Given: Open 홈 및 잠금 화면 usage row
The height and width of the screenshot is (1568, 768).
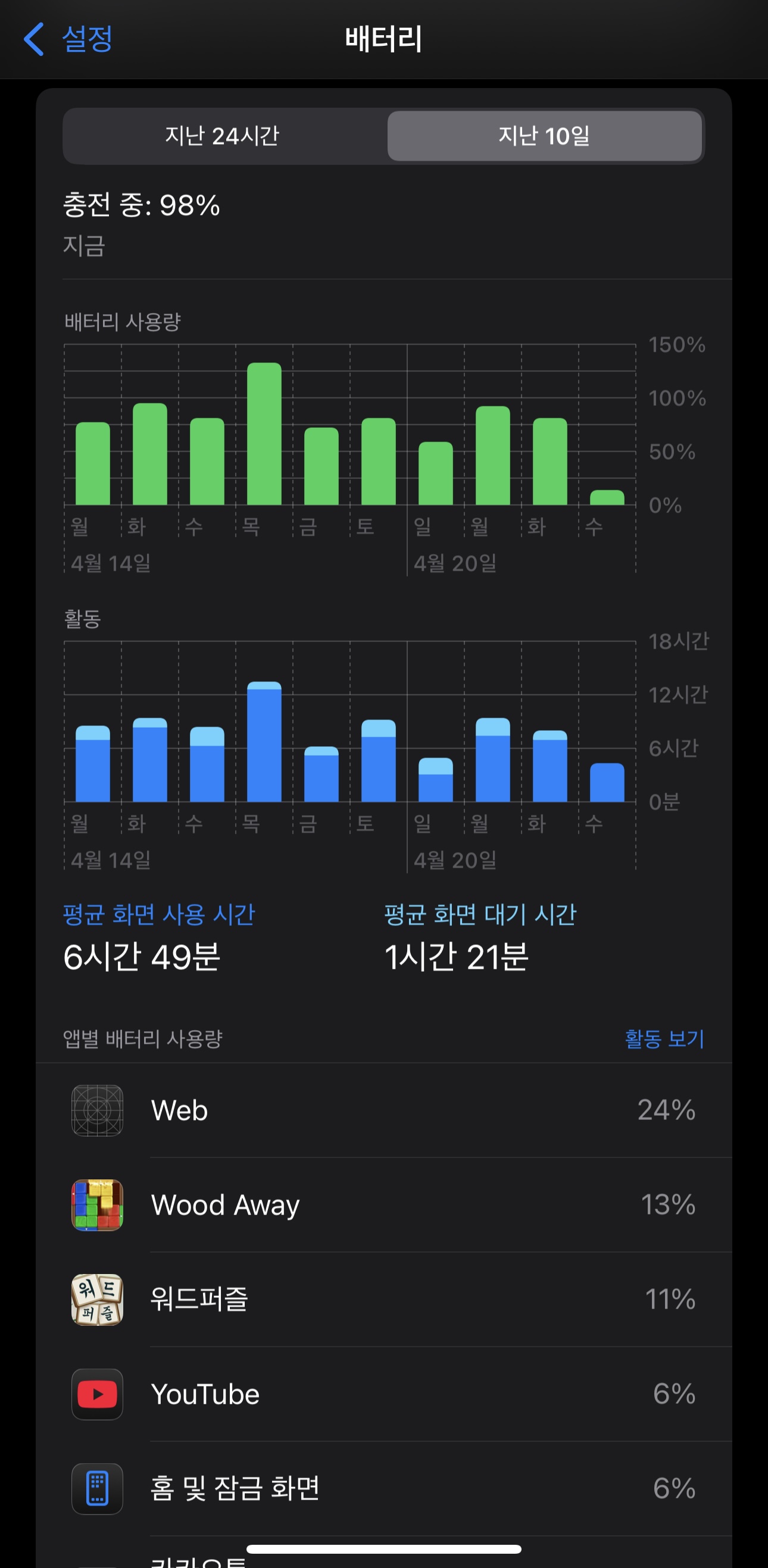Looking at the screenshot, I should [383, 1488].
